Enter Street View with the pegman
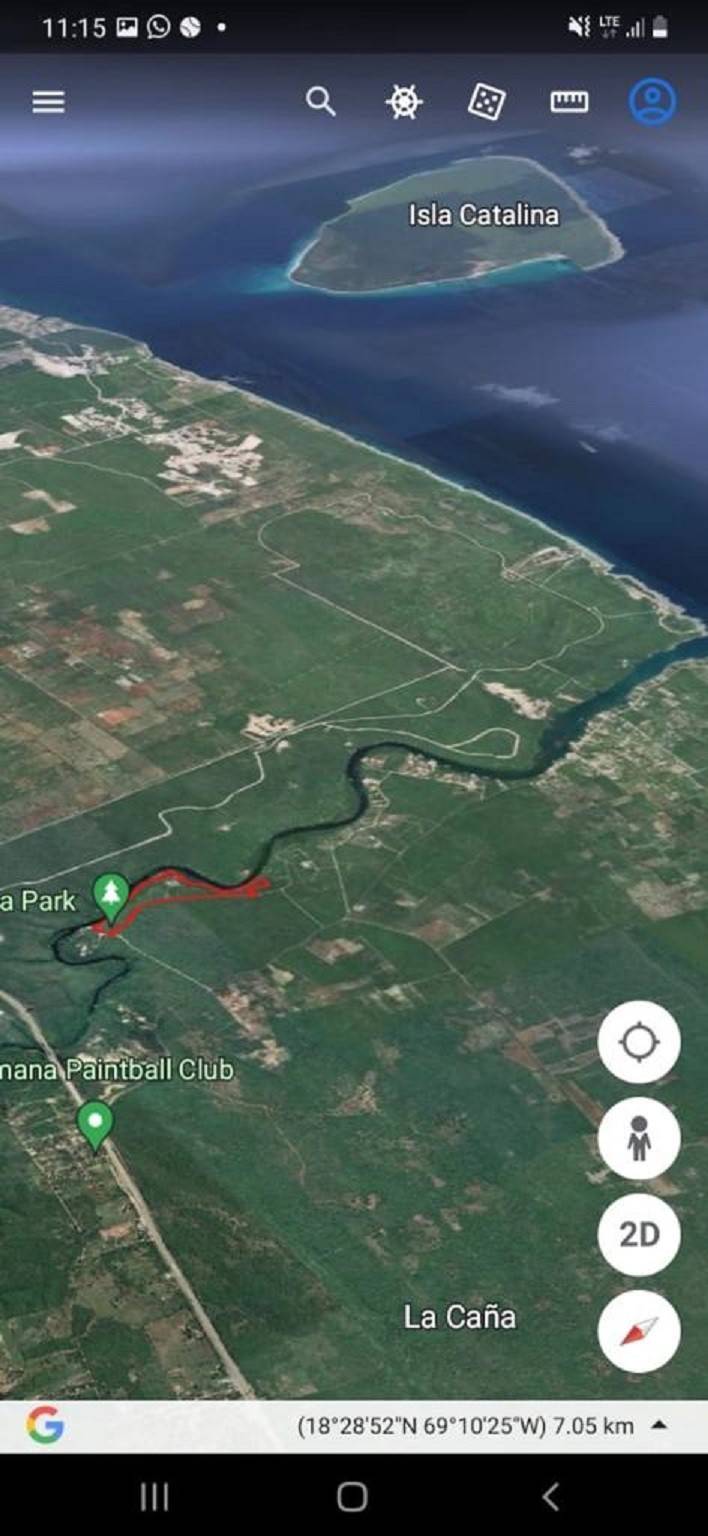Image resolution: width=708 pixels, height=1536 pixels. pyautogui.click(x=639, y=1138)
